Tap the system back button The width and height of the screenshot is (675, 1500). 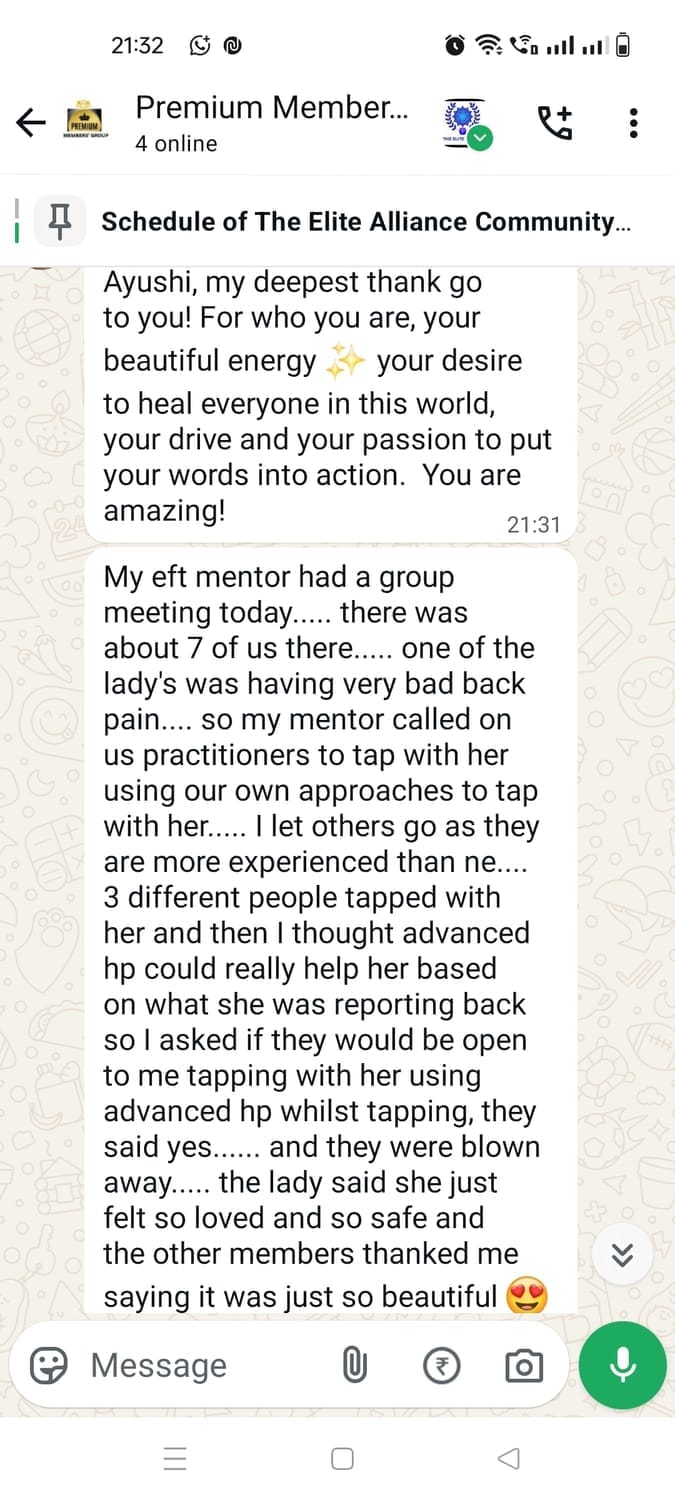508,1459
